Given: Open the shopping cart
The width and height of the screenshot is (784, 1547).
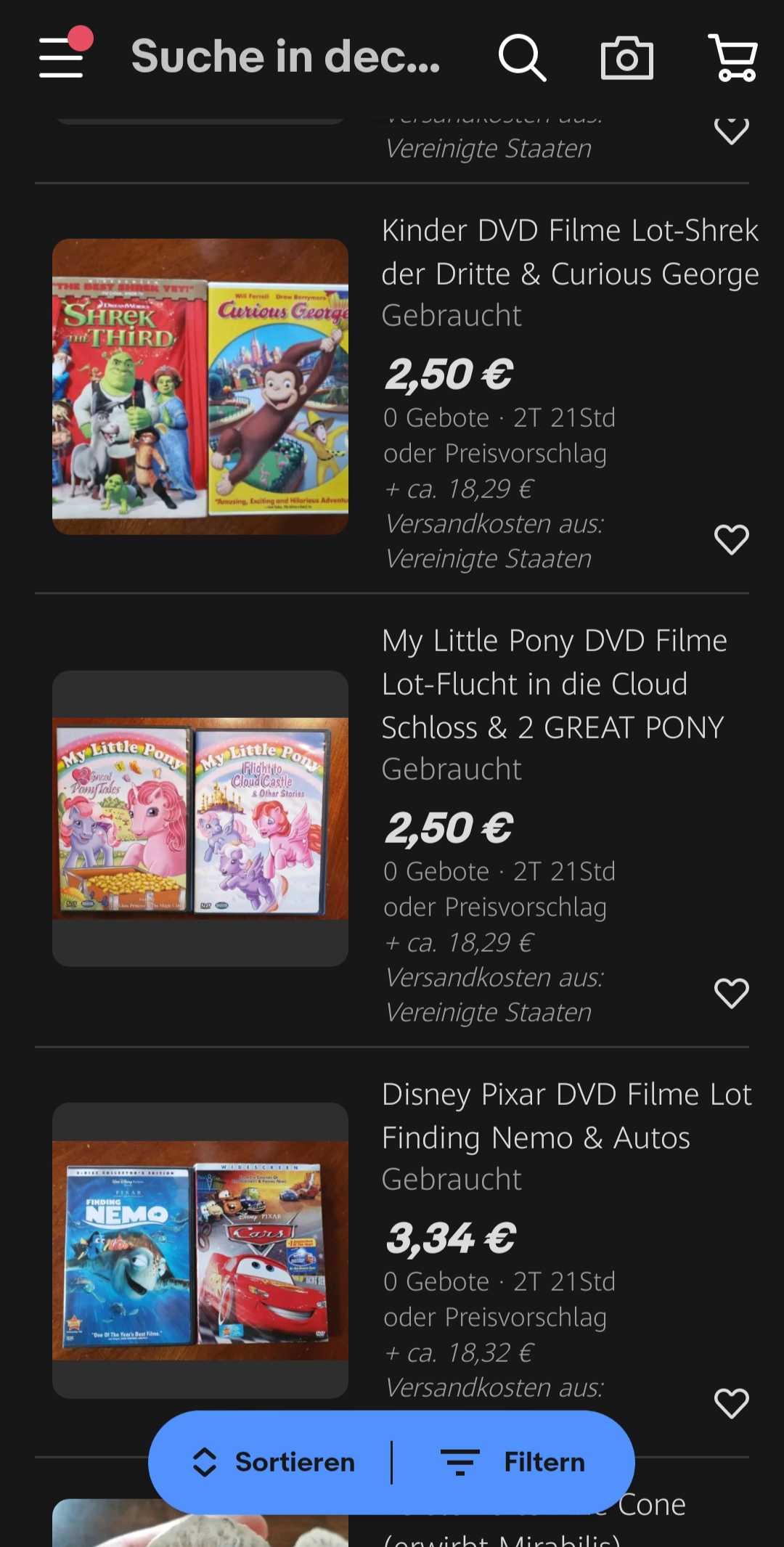Looking at the screenshot, I should [x=733, y=58].
